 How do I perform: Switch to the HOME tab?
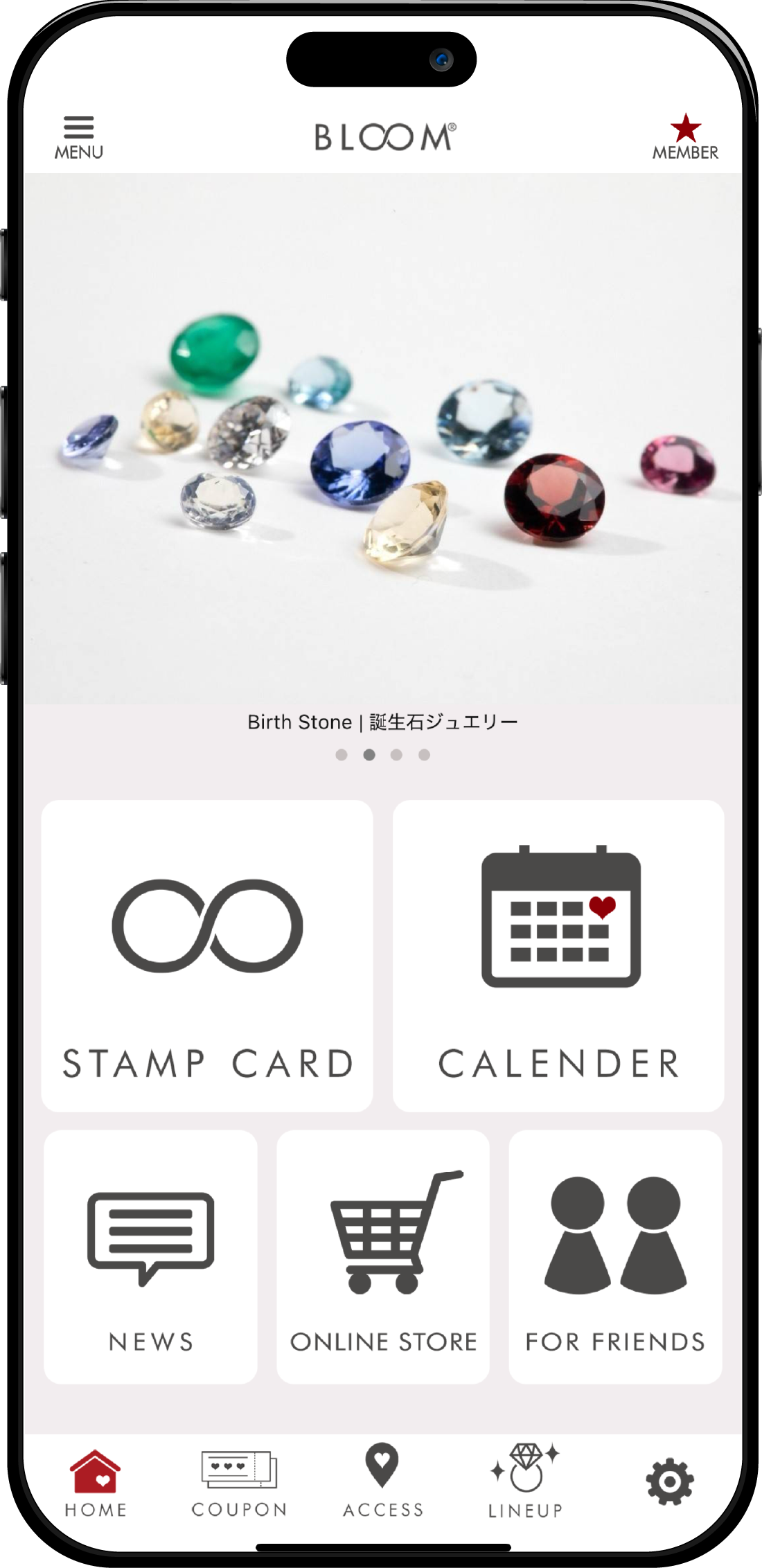[x=96, y=1484]
